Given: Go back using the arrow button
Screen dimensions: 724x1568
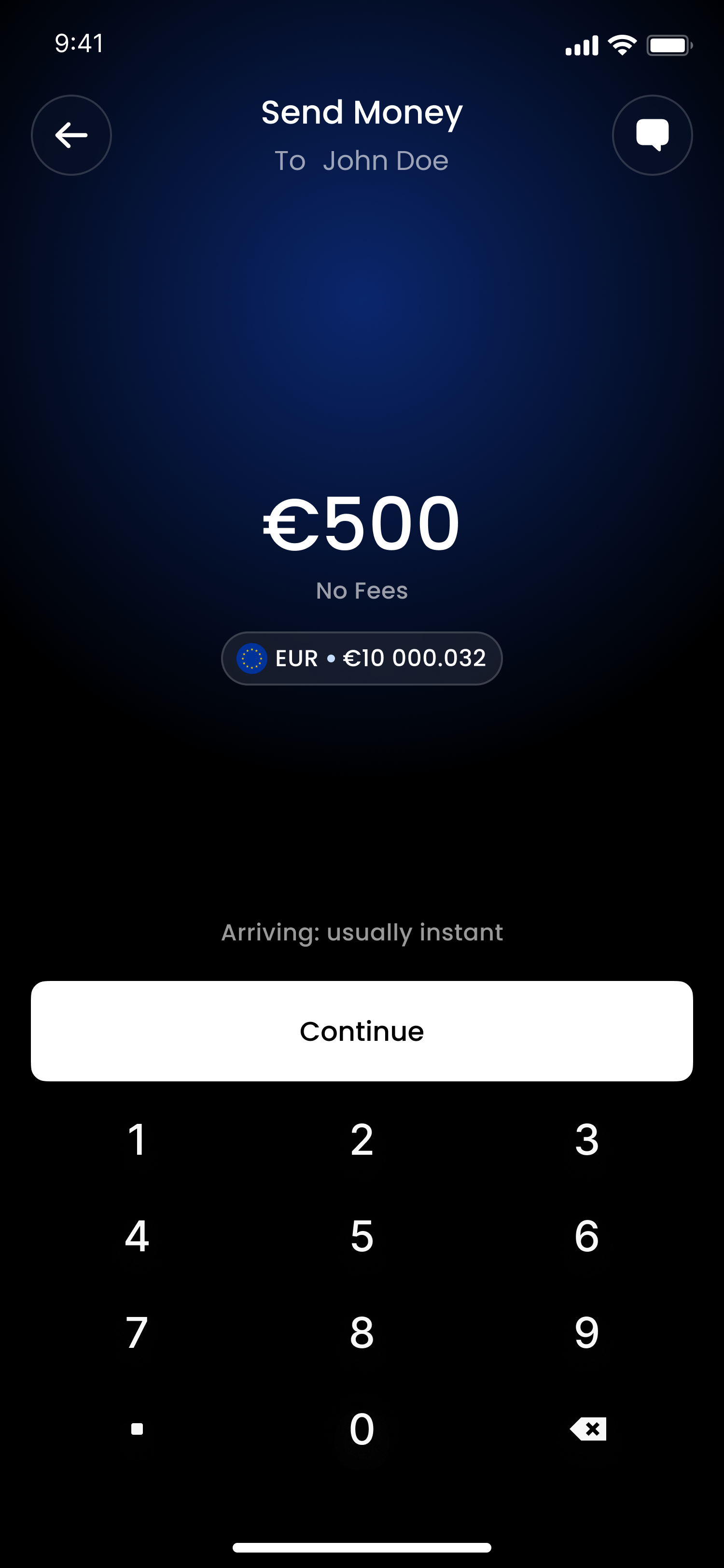Looking at the screenshot, I should coord(71,135).
